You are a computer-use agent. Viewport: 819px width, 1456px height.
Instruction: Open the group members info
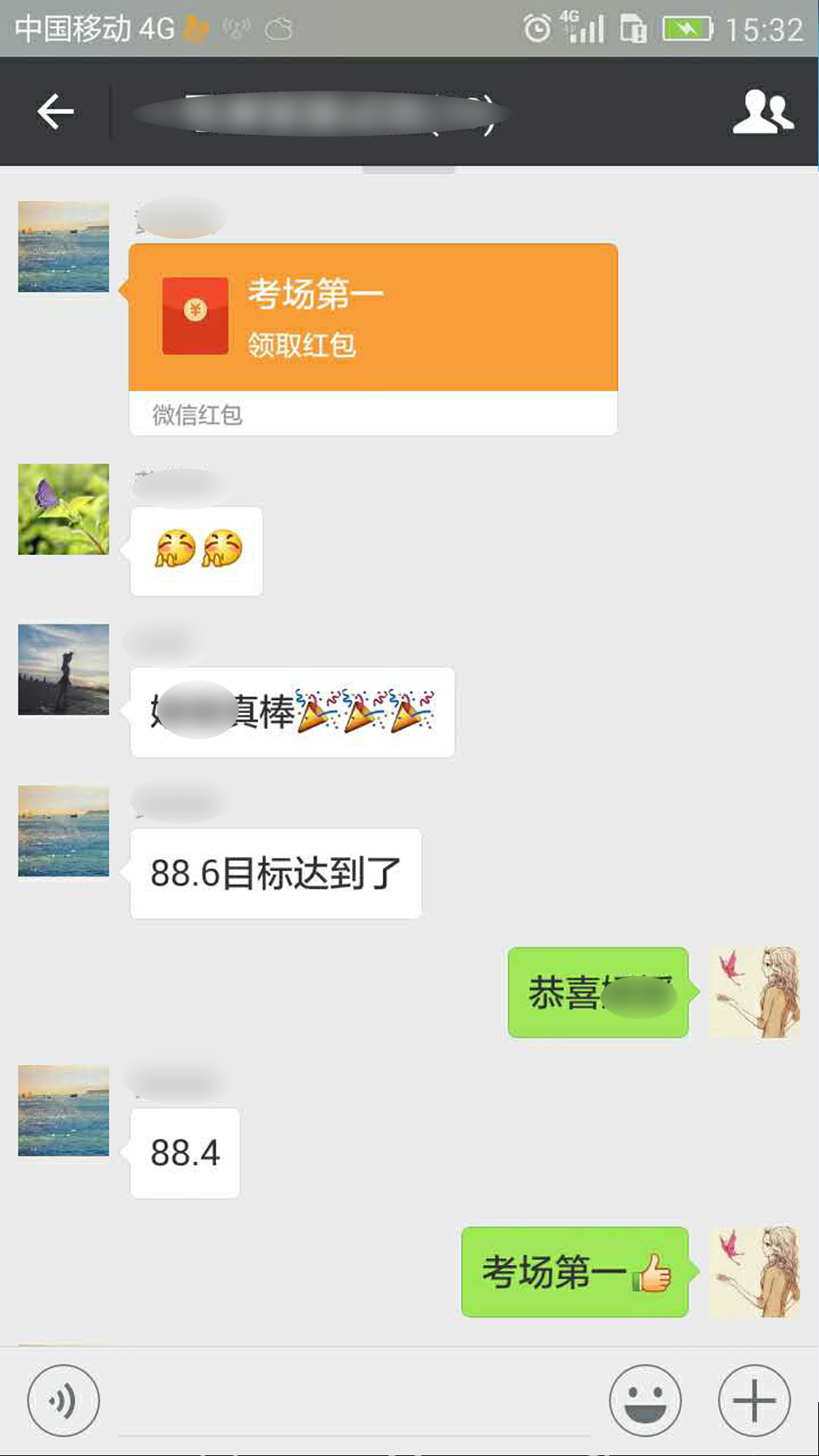pos(763,112)
